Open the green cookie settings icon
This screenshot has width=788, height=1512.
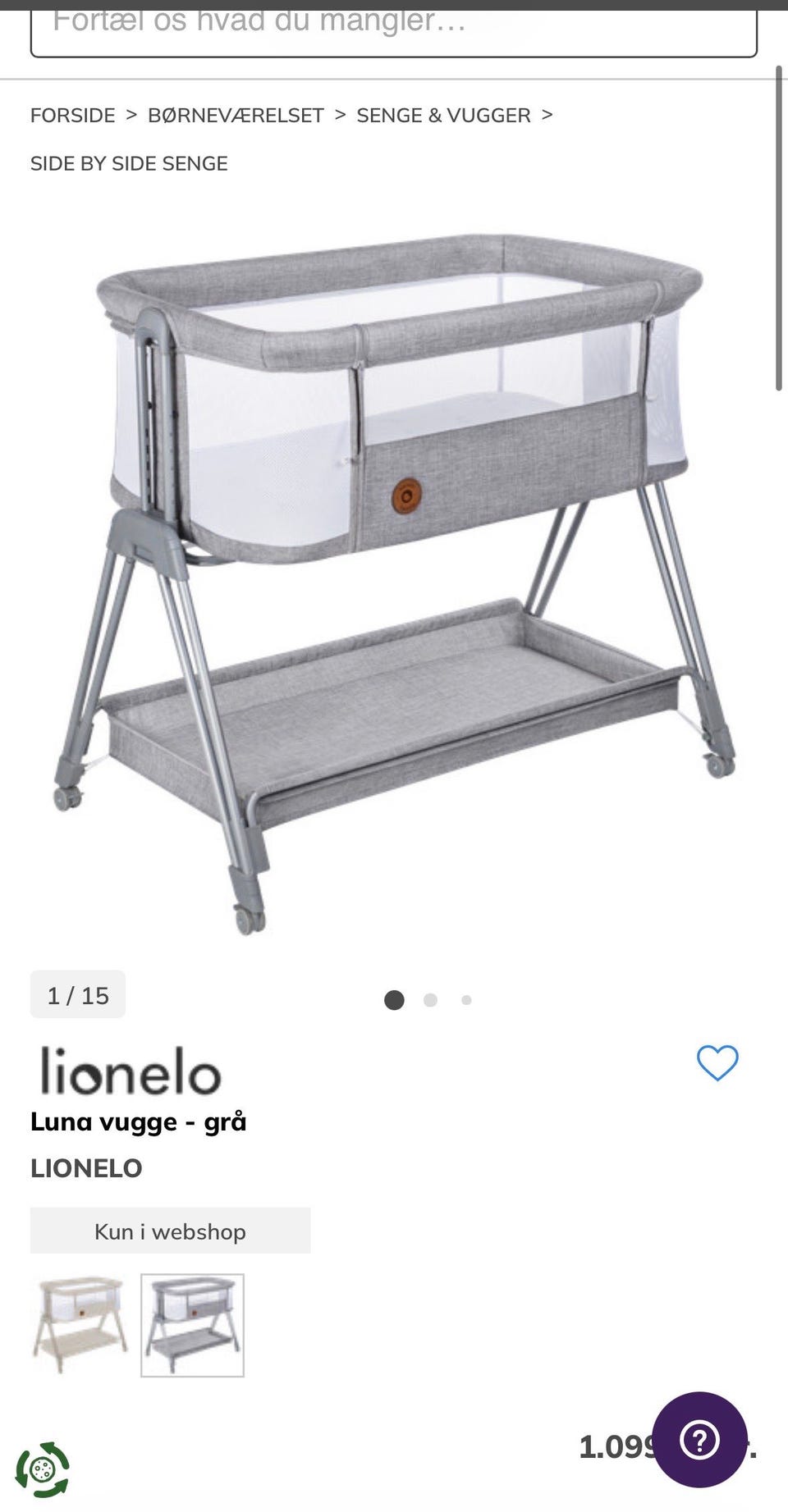43,1469
